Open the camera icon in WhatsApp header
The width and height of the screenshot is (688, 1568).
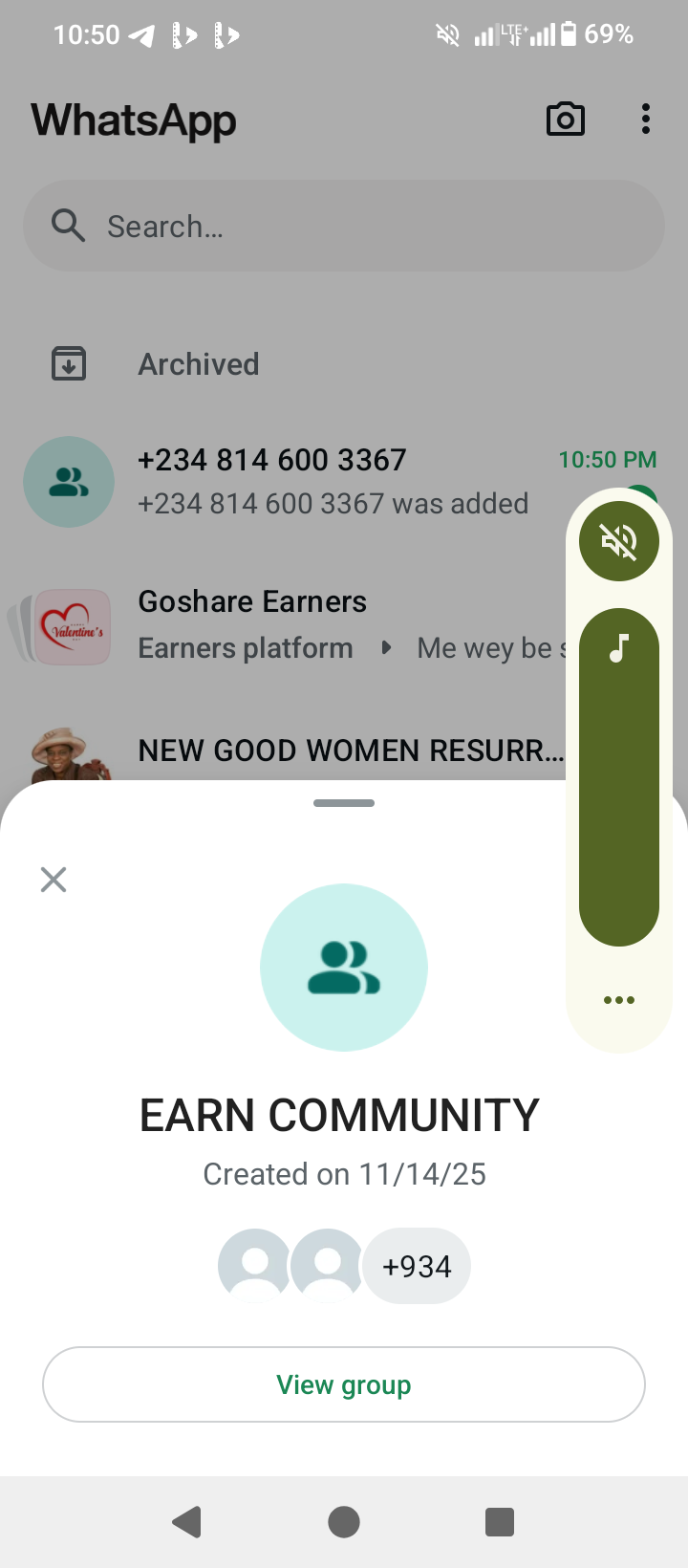[565, 120]
